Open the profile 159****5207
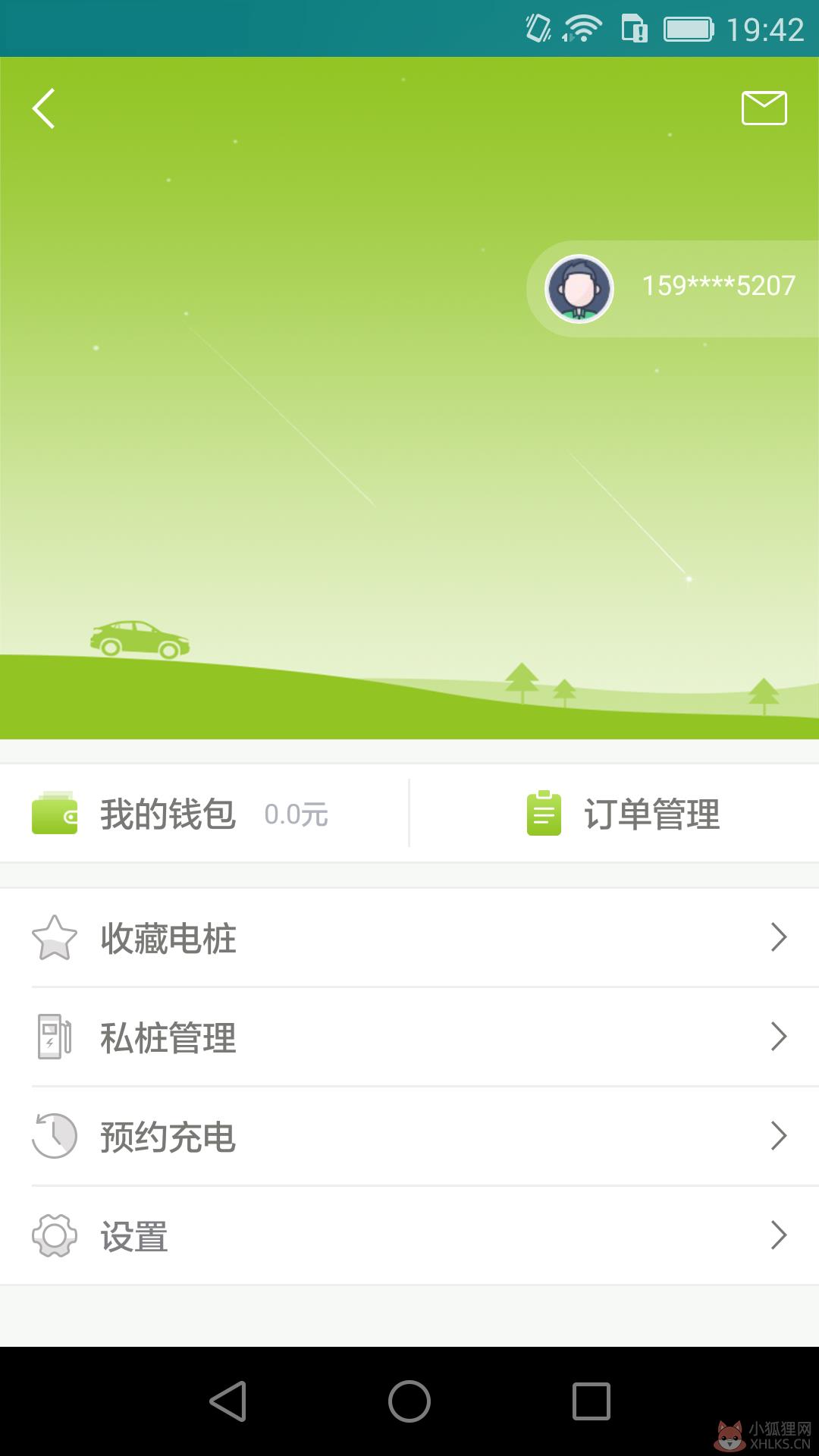Screen dimensions: 819x1456 [x=673, y=288]
